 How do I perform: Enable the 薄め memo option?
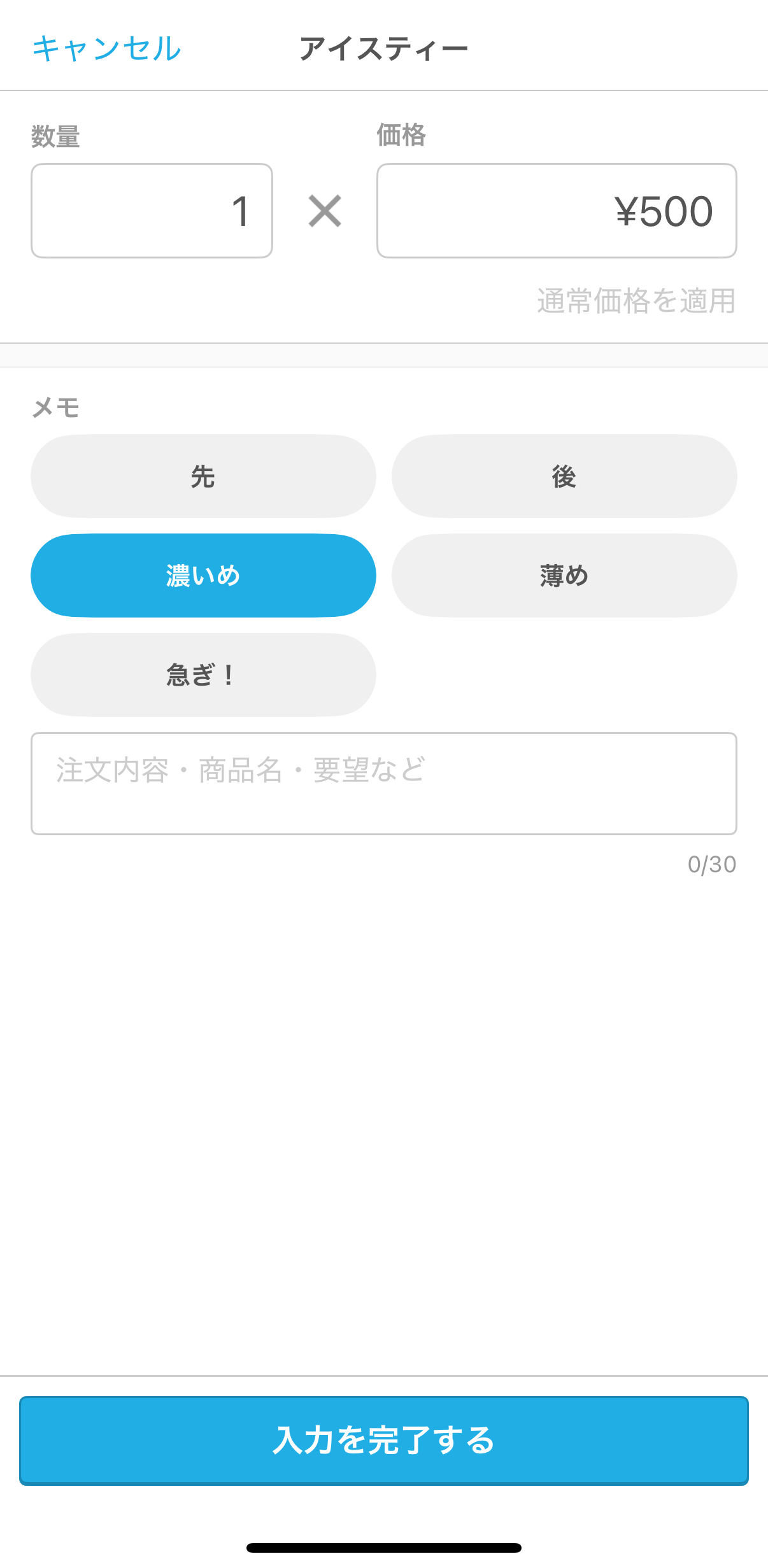[565, 575]
